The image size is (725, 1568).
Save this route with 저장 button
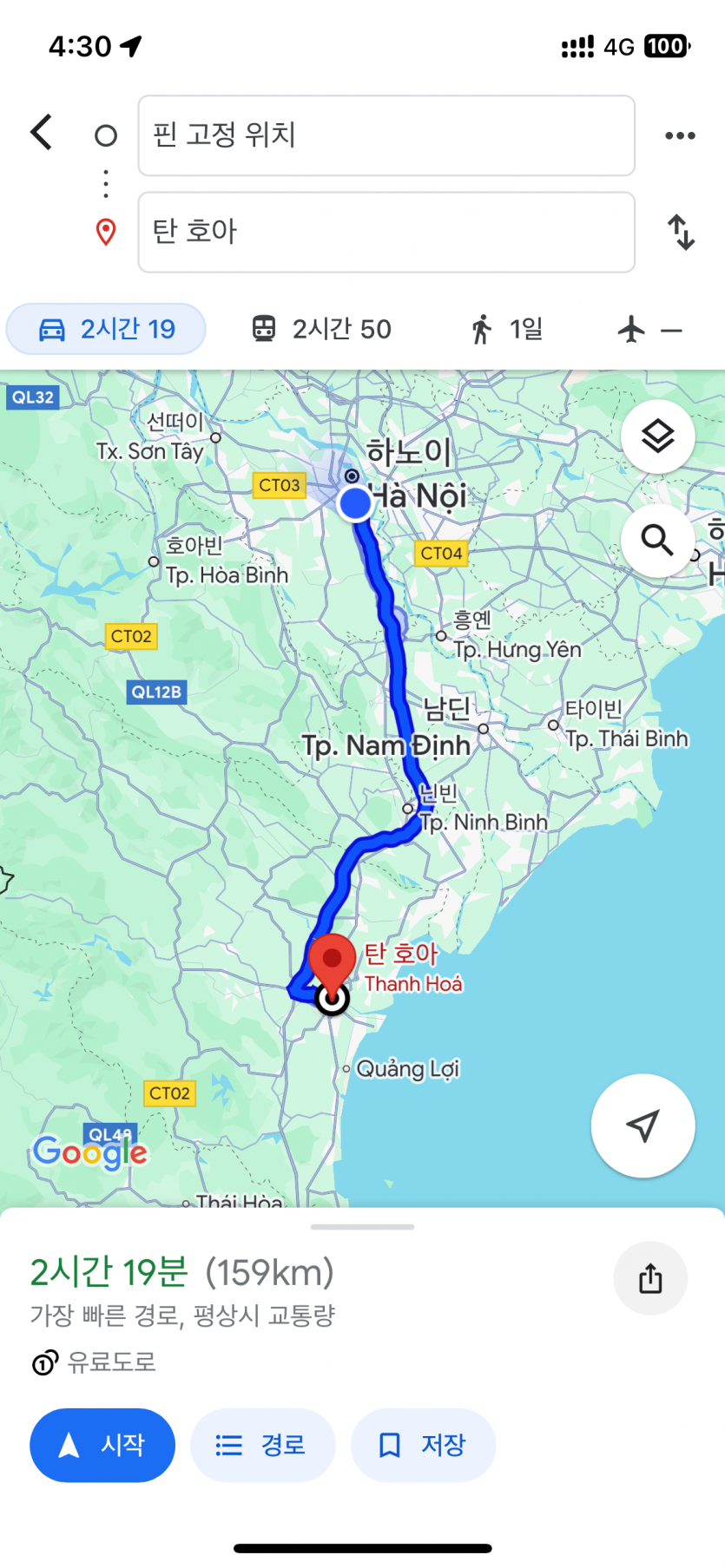click(423, 1445)
